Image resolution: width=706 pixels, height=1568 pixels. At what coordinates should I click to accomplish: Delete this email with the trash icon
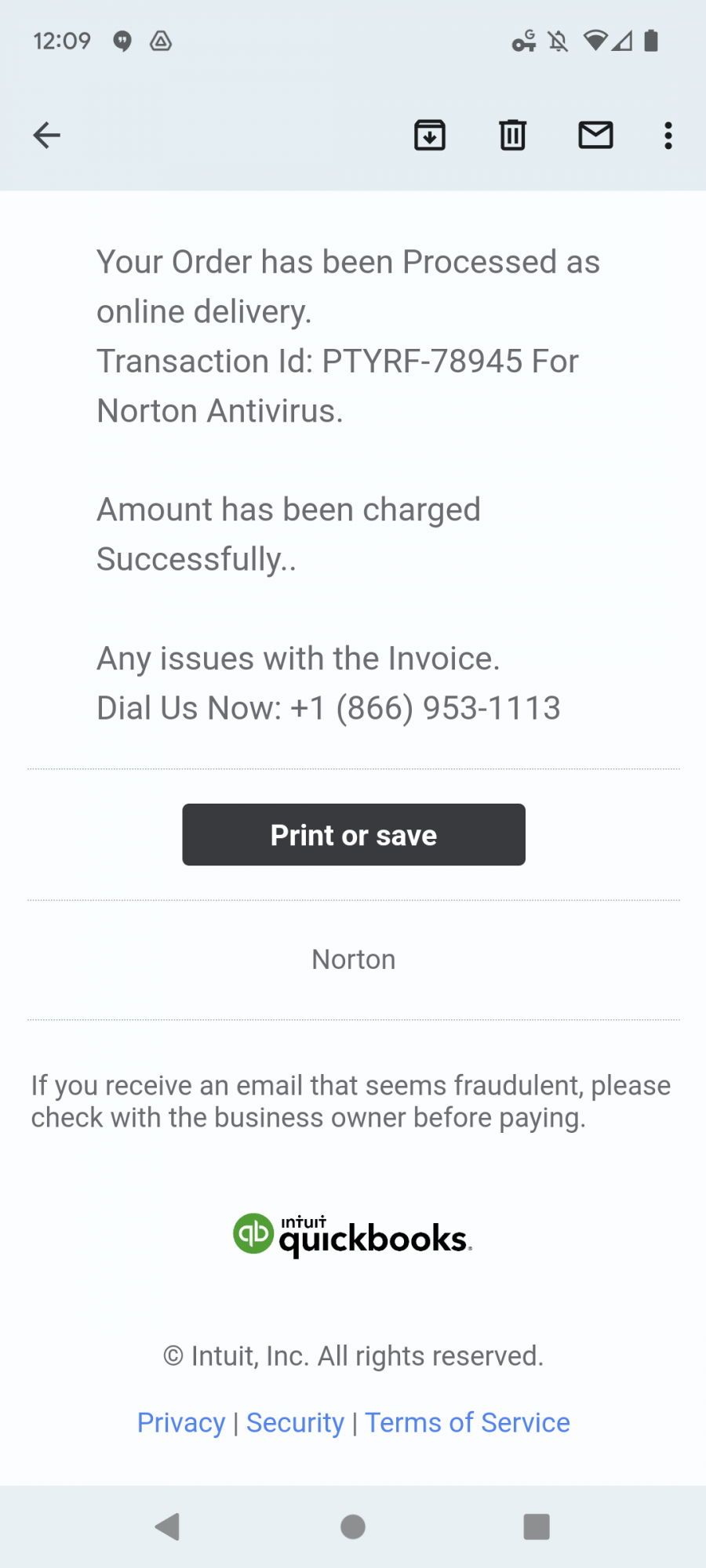click(x=513, y=136)
